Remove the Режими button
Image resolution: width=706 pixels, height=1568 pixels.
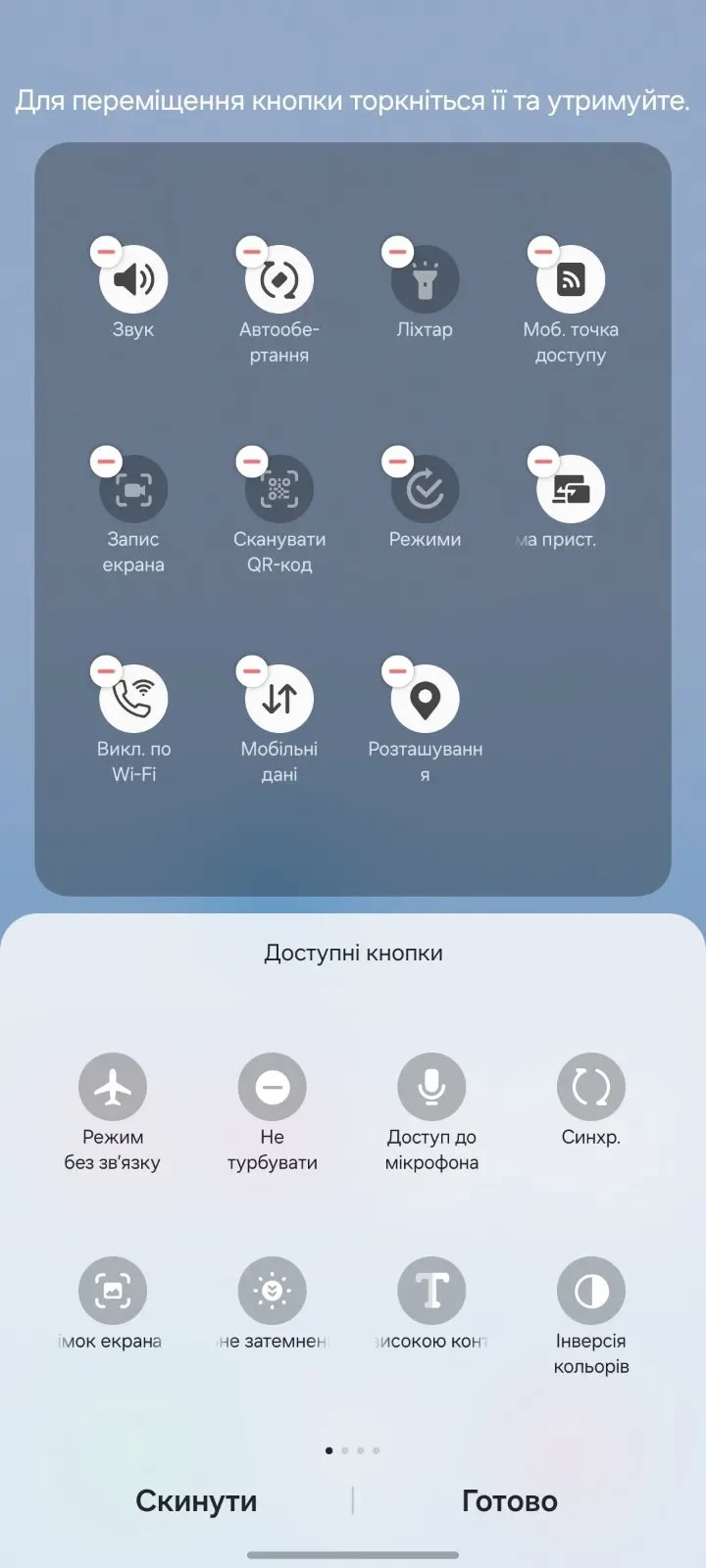click(x=397, y=461)
